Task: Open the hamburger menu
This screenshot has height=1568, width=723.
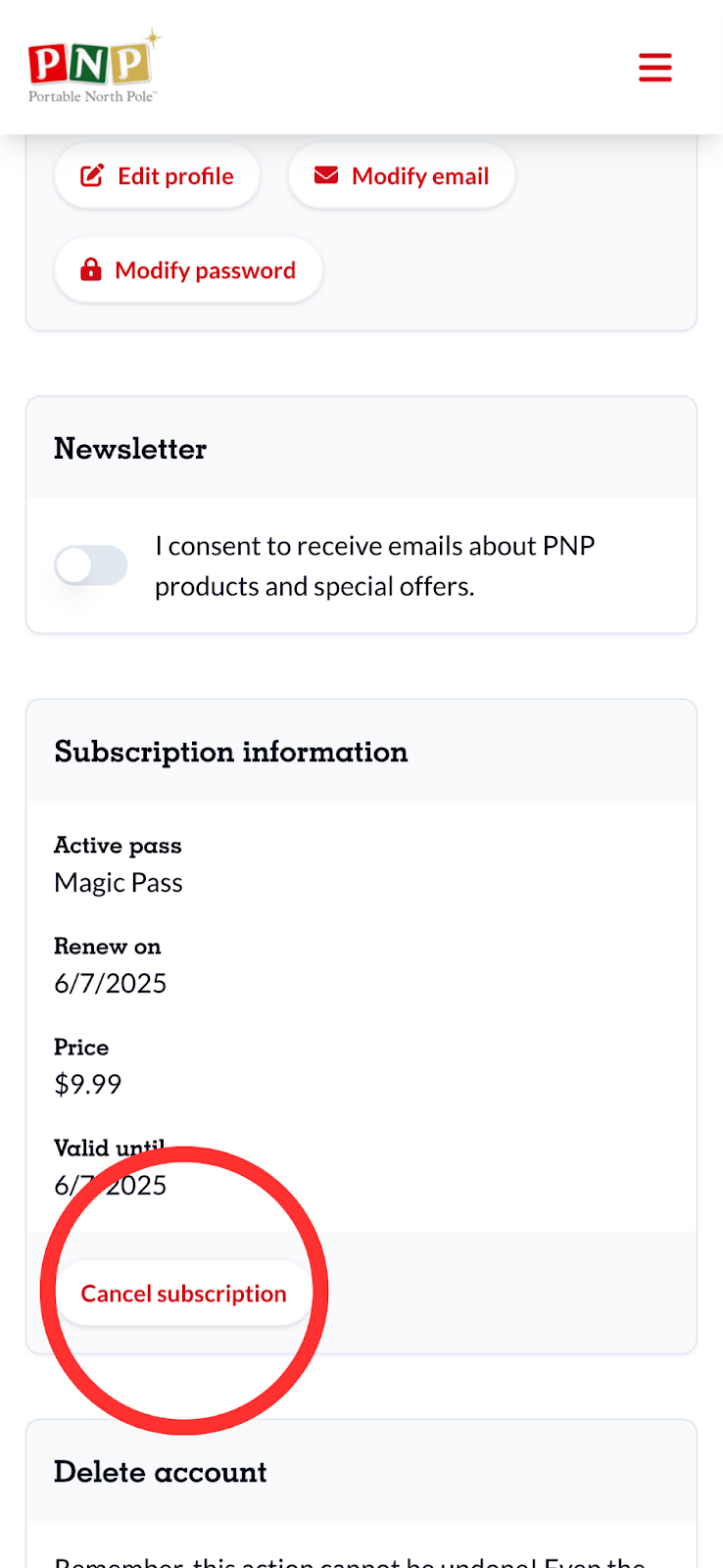Action: (x=654, y=68)
